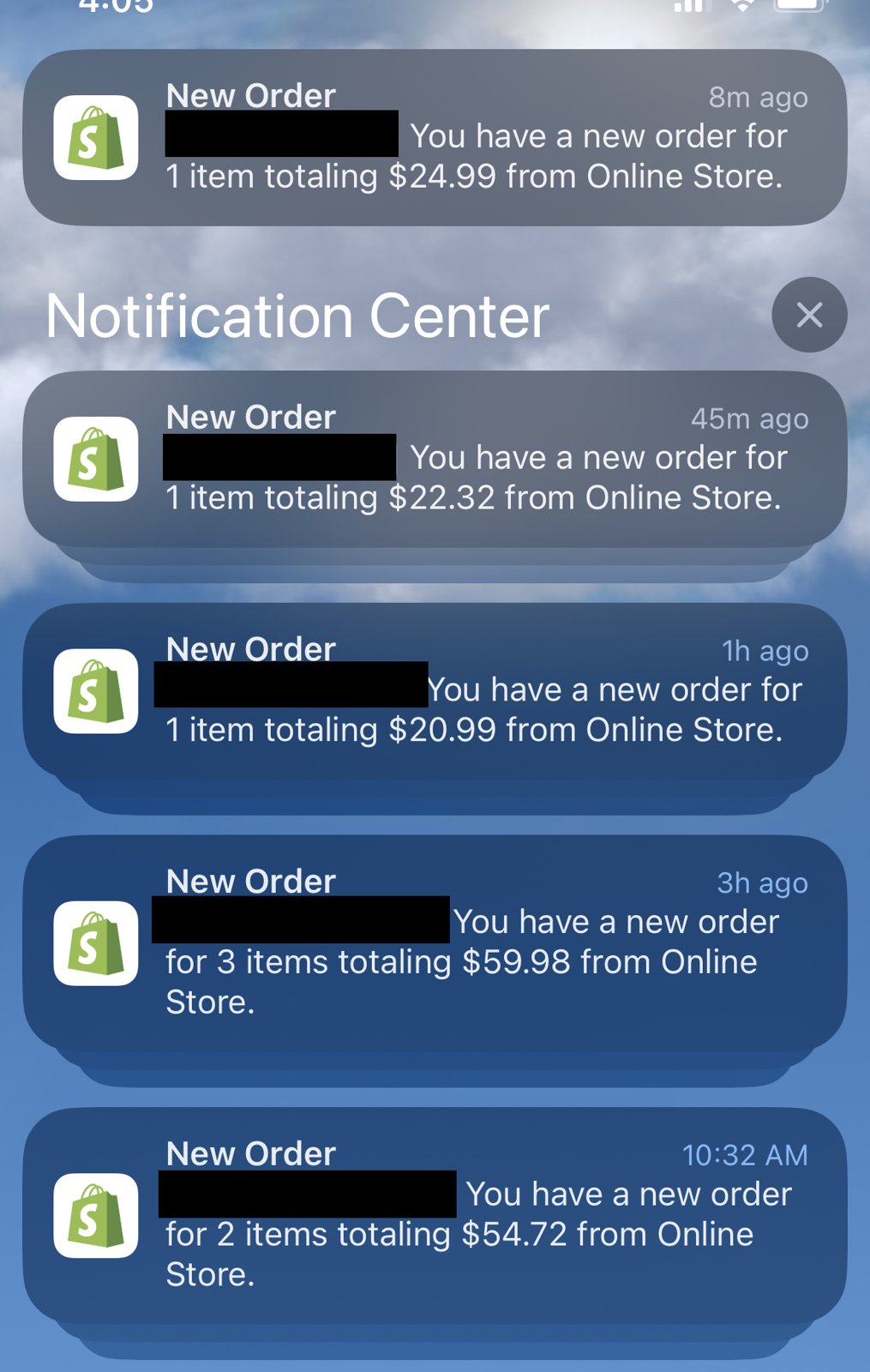Tap the Shopify icon on the 3-item order alert
Screen dimensions: 870x1372
(x=96, y=943)
